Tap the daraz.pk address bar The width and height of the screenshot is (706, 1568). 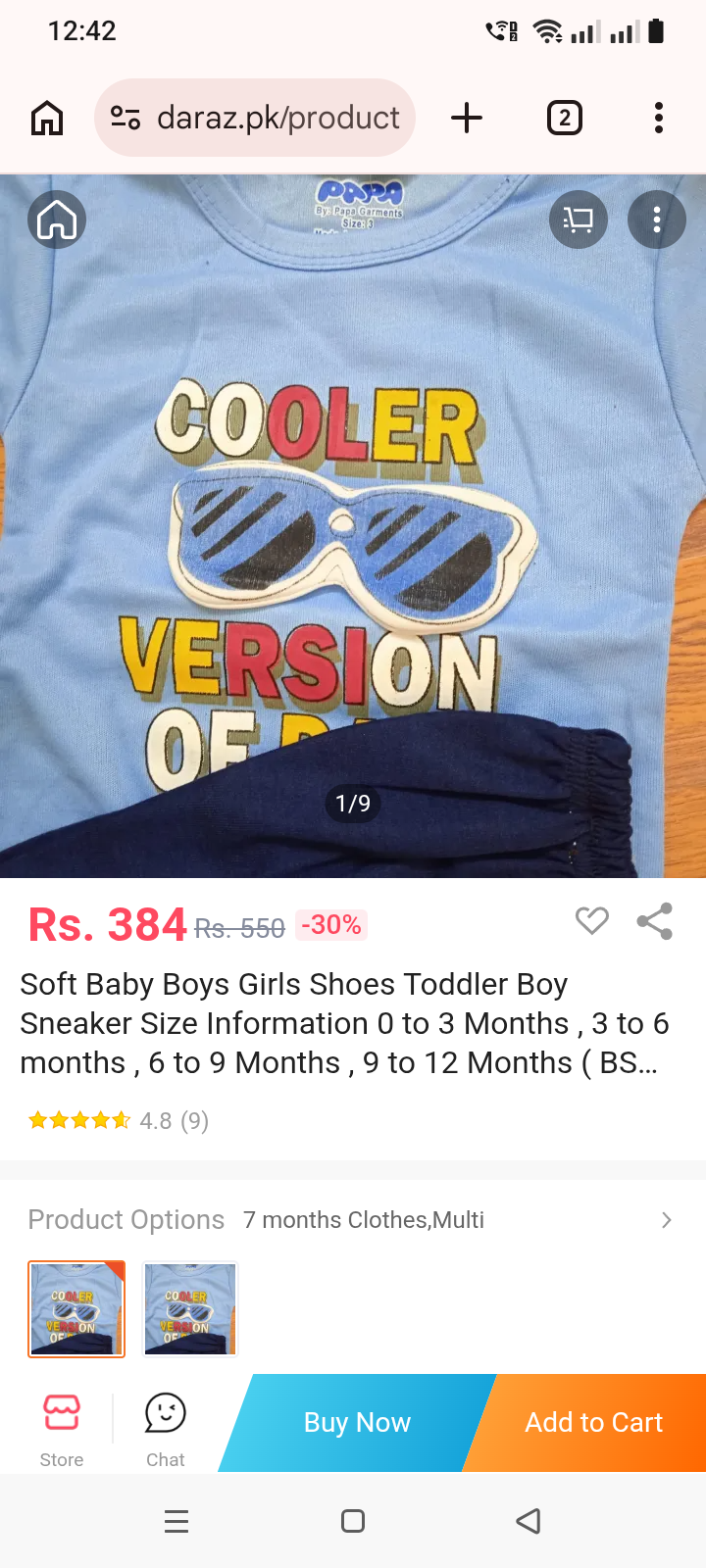(x=255, y=118)
